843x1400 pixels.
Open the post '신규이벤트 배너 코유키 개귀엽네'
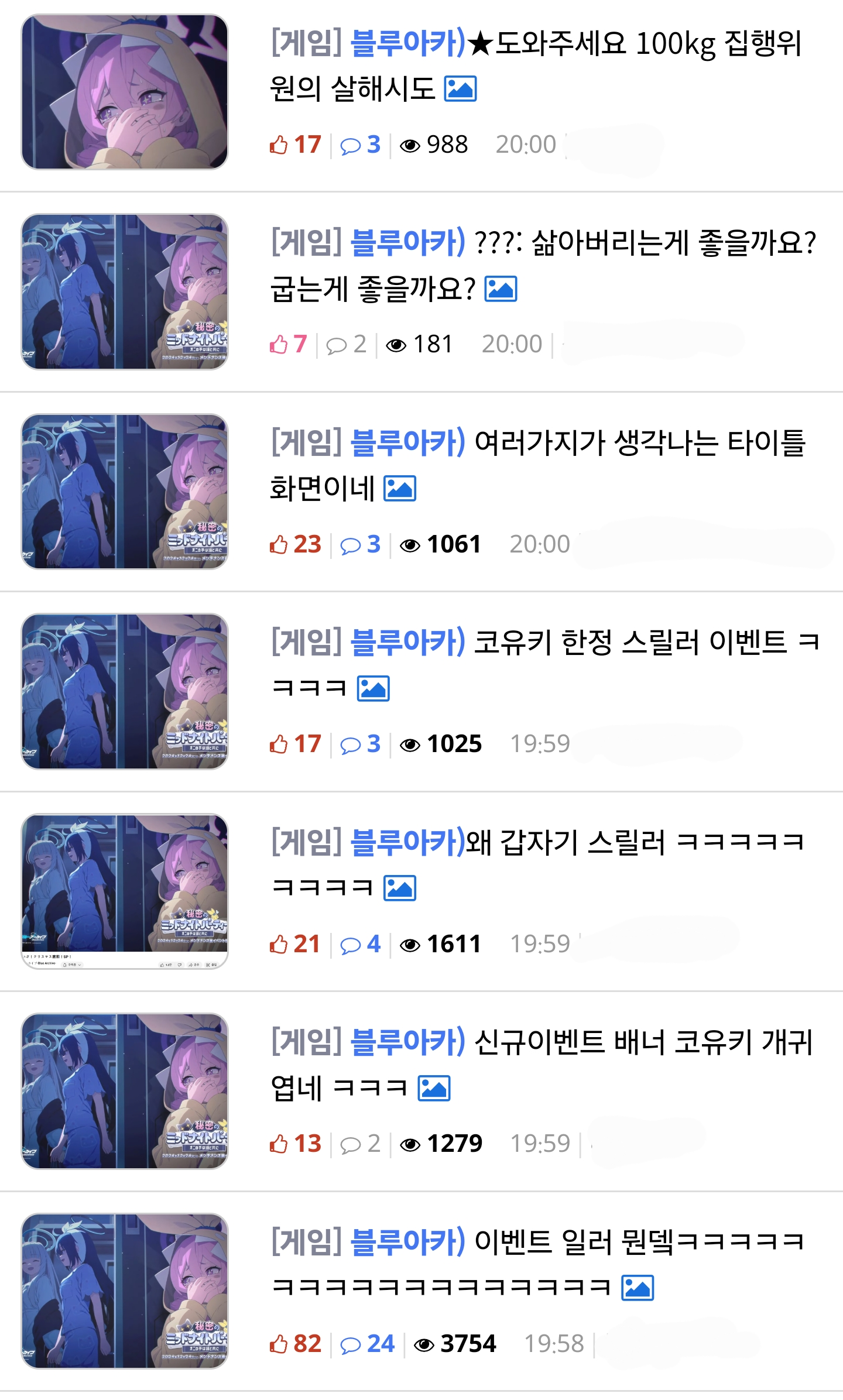[x=542, y=1065]
